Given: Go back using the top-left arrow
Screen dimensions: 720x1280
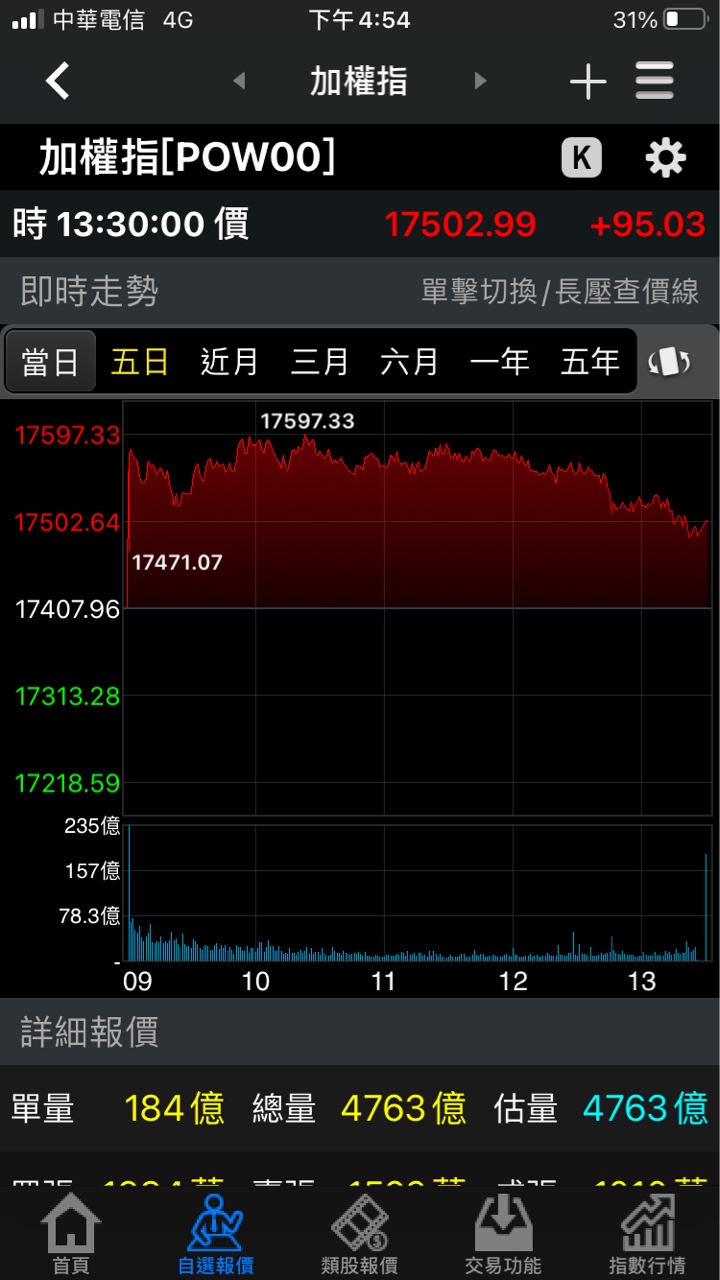Looking at the screenshot, I should tap(58, 81).
